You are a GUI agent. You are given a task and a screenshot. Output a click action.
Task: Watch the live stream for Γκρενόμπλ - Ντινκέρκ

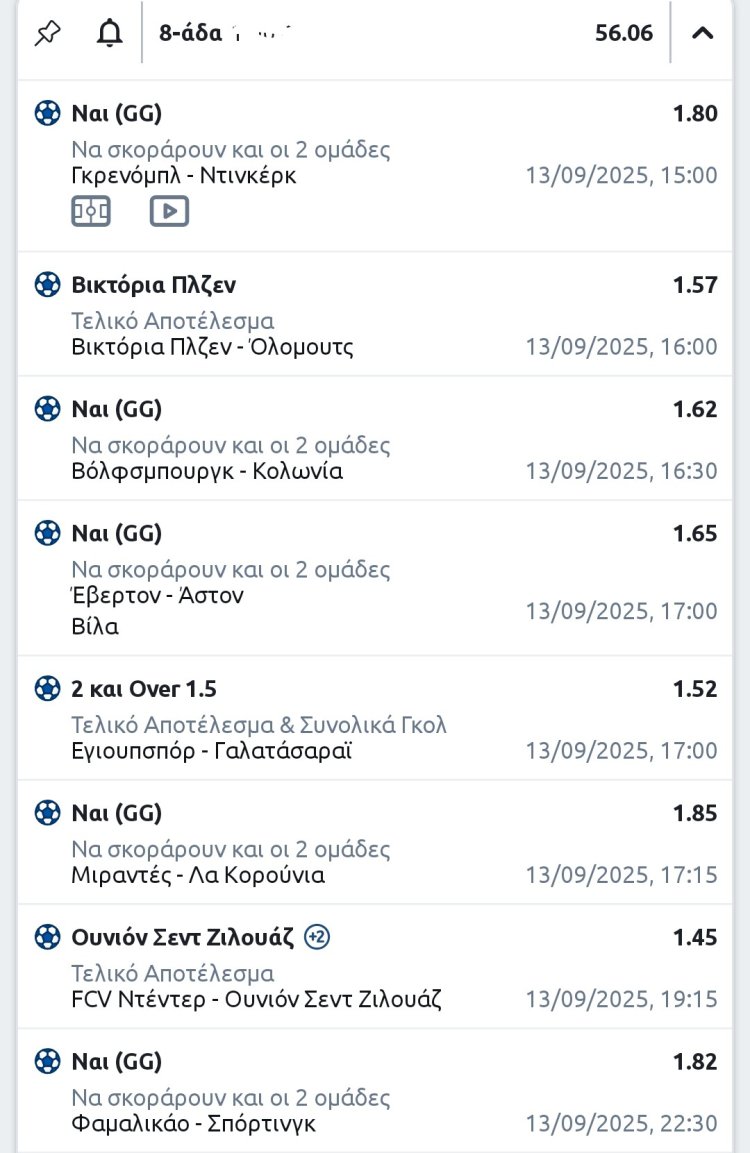click(x=169, y=211)
